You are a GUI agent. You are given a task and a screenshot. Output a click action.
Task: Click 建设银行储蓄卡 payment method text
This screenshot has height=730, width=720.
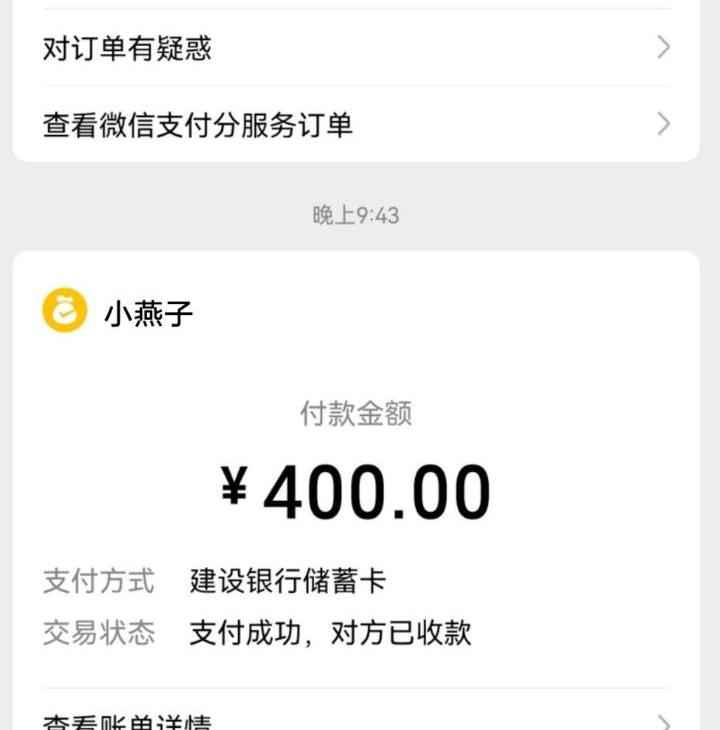288,580
